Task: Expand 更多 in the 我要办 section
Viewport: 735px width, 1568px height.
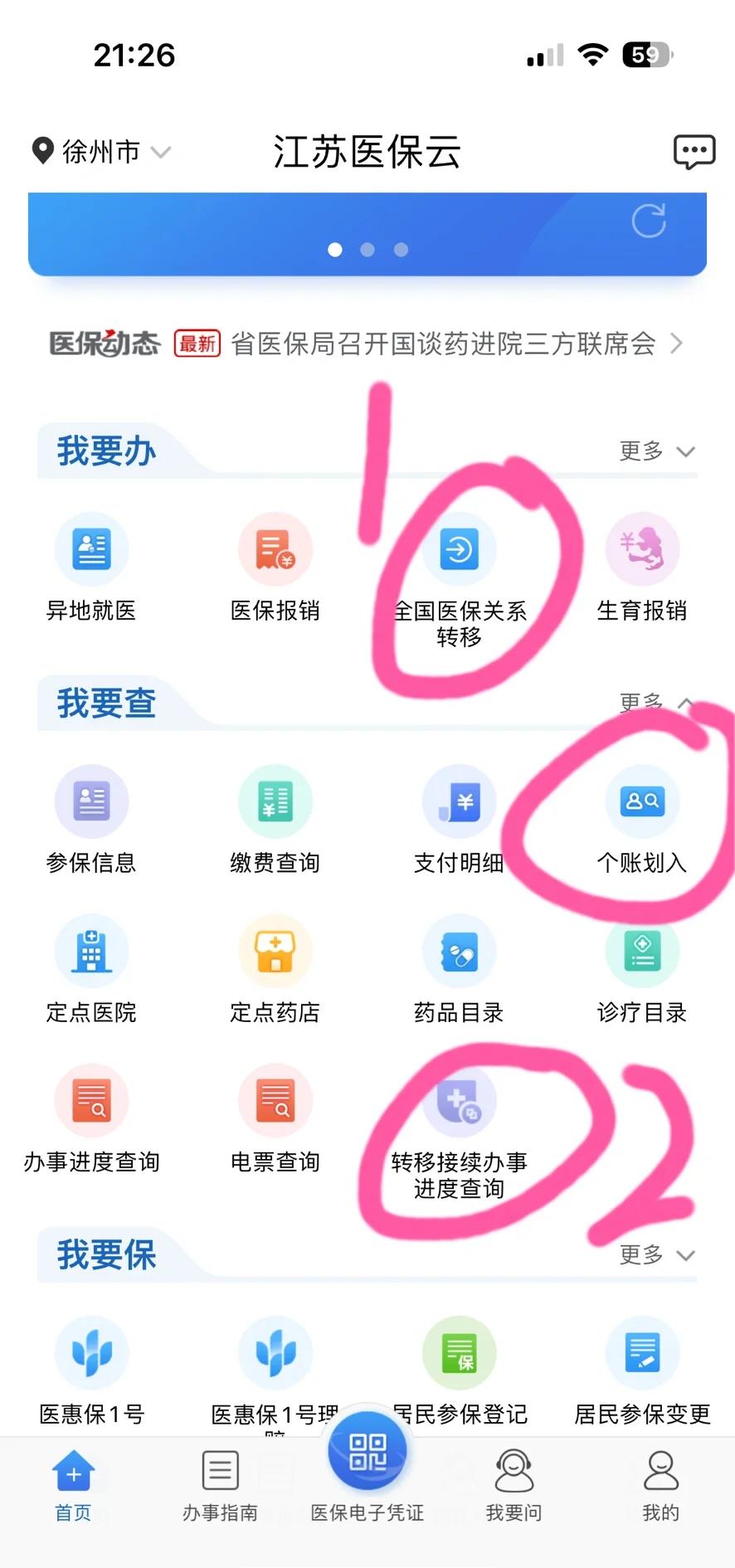Action: pyautogui.click(x=655, y=451)
